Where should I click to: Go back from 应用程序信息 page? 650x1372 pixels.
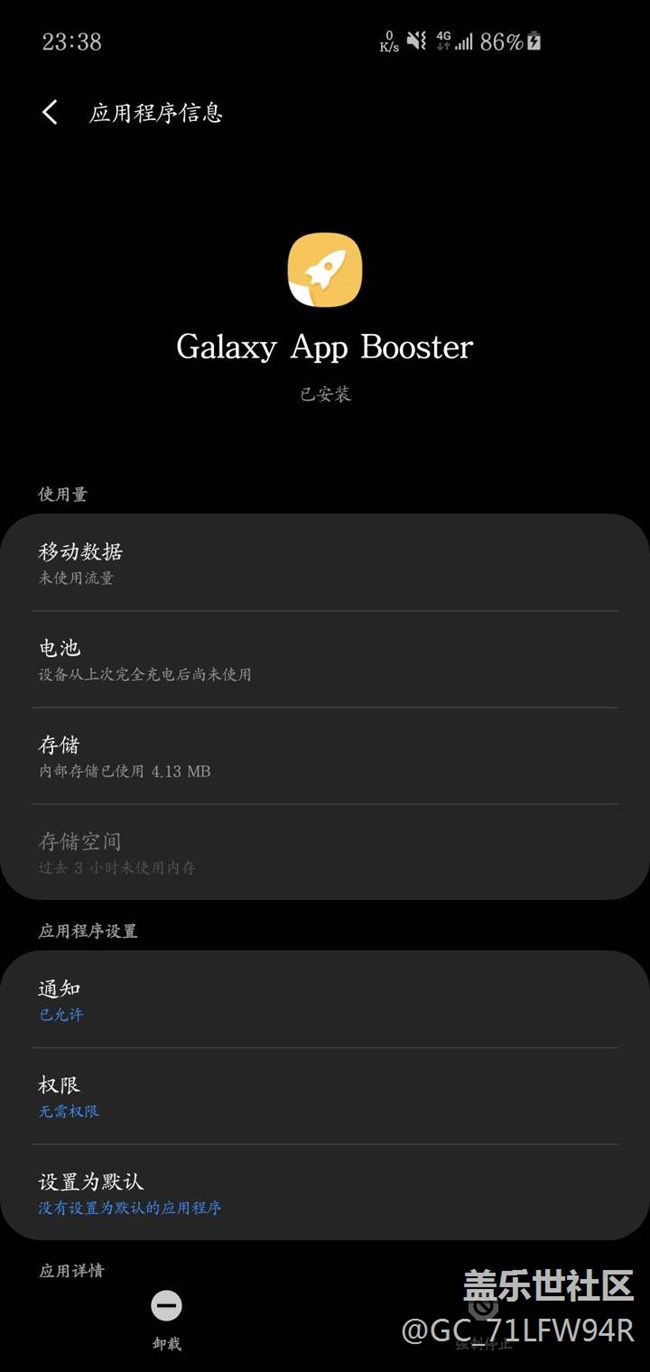click(x=50, y=112)
